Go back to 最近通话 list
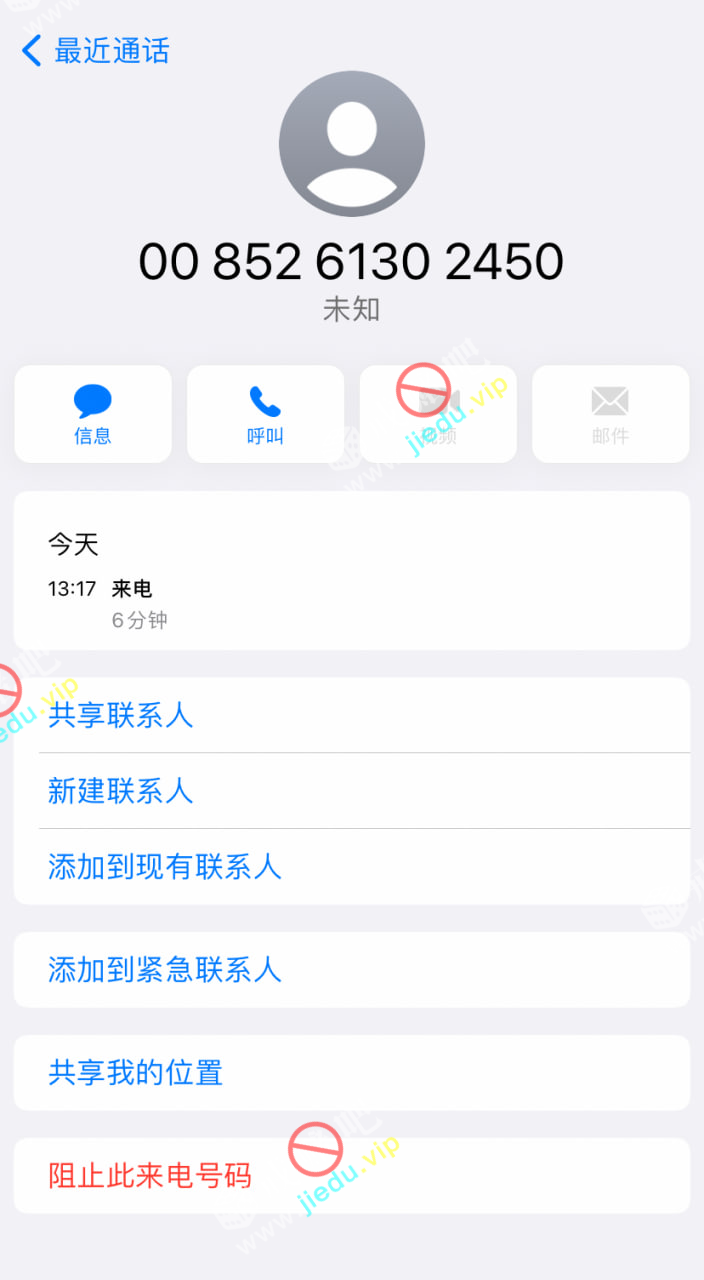Screen dimensions: 704x1280 (x=95, y=51)
